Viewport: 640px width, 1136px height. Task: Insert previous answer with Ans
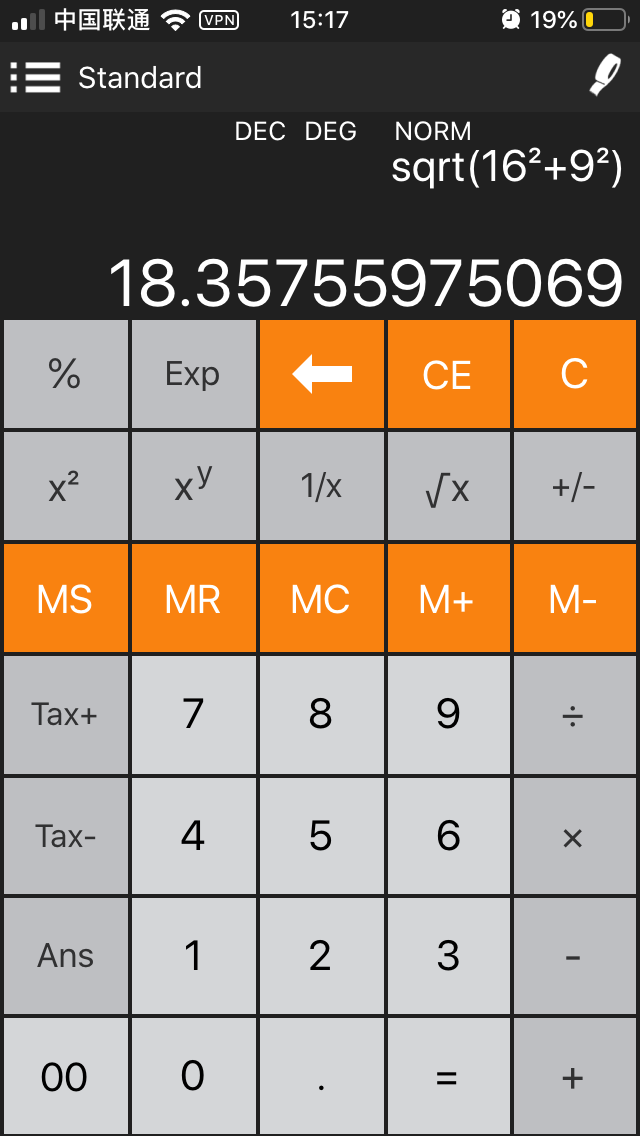65,956
